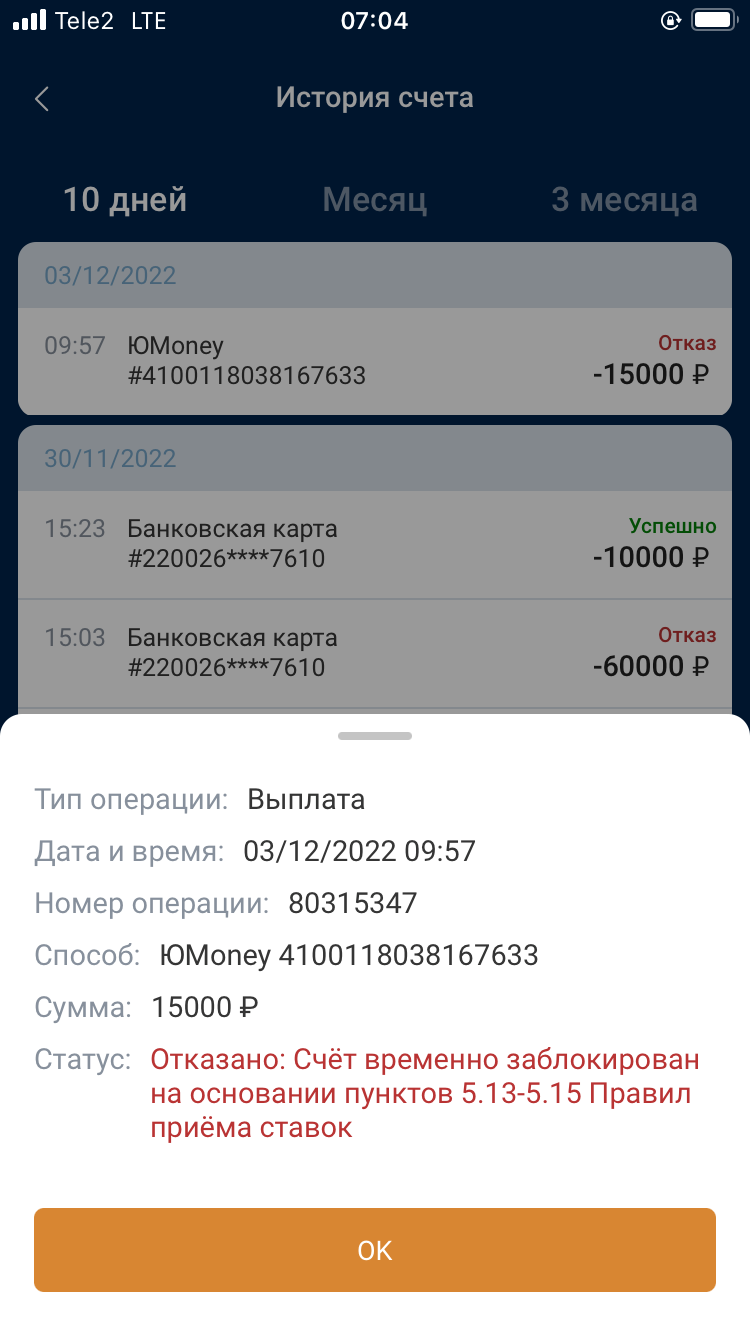Open the ЮMoney -15000 ₽ transaction

tap(375, 361)
